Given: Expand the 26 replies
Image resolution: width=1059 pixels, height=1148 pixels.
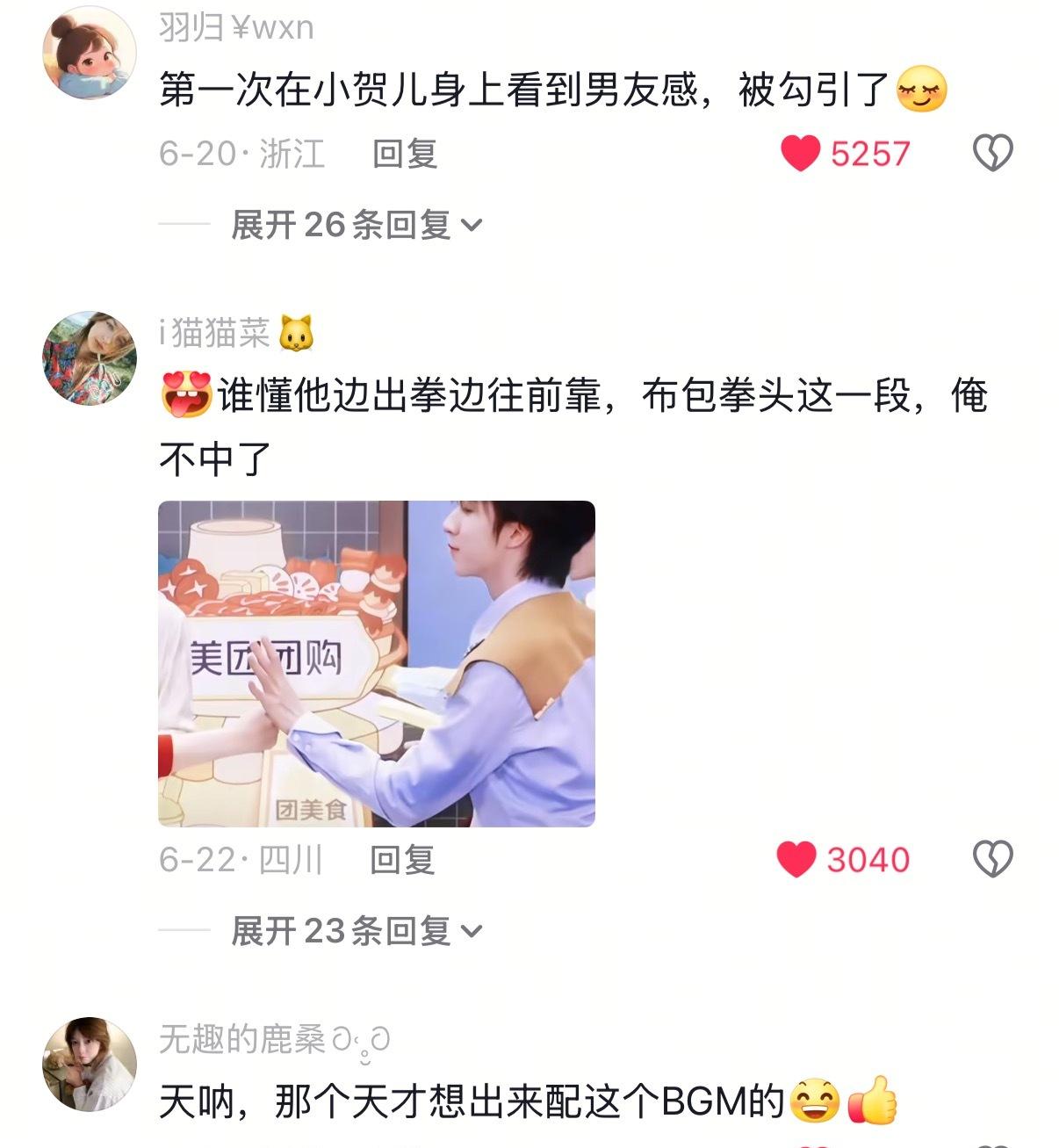Looking at the screenshot, I should coord(356,226).
